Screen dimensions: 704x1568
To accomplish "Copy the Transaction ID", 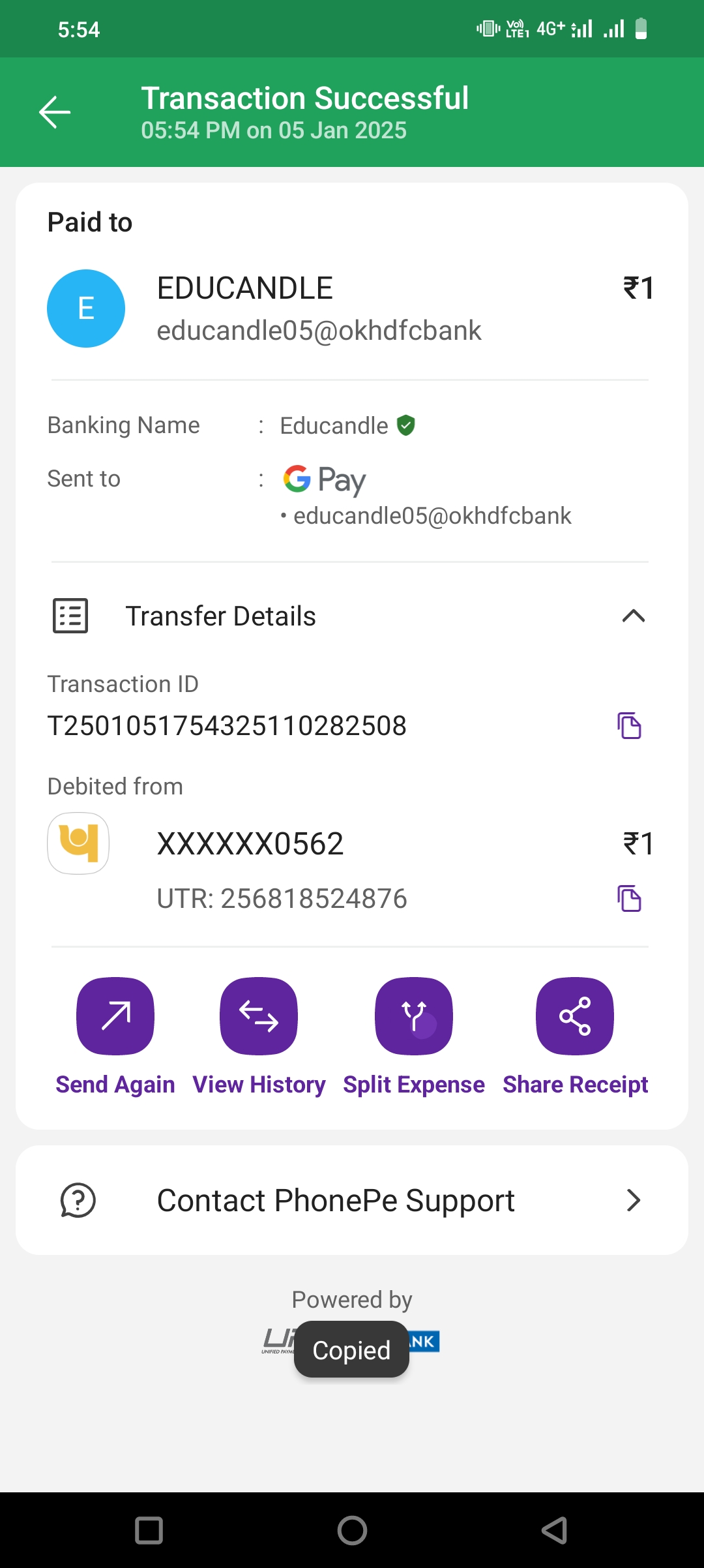I will pyautogui.click(x=629, y=725).
